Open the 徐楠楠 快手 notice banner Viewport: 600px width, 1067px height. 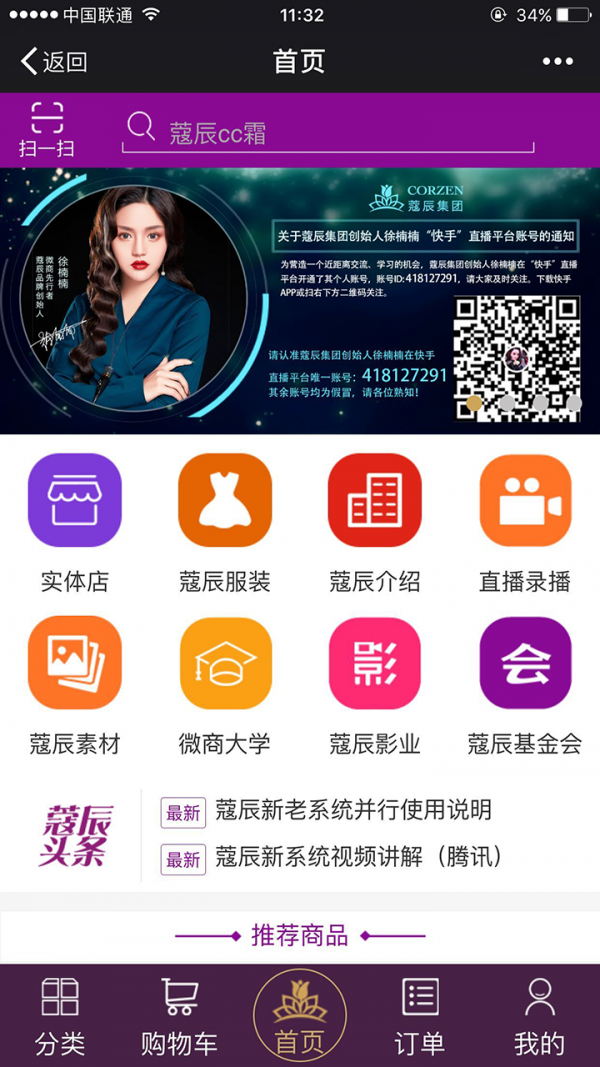coord(300,300)
